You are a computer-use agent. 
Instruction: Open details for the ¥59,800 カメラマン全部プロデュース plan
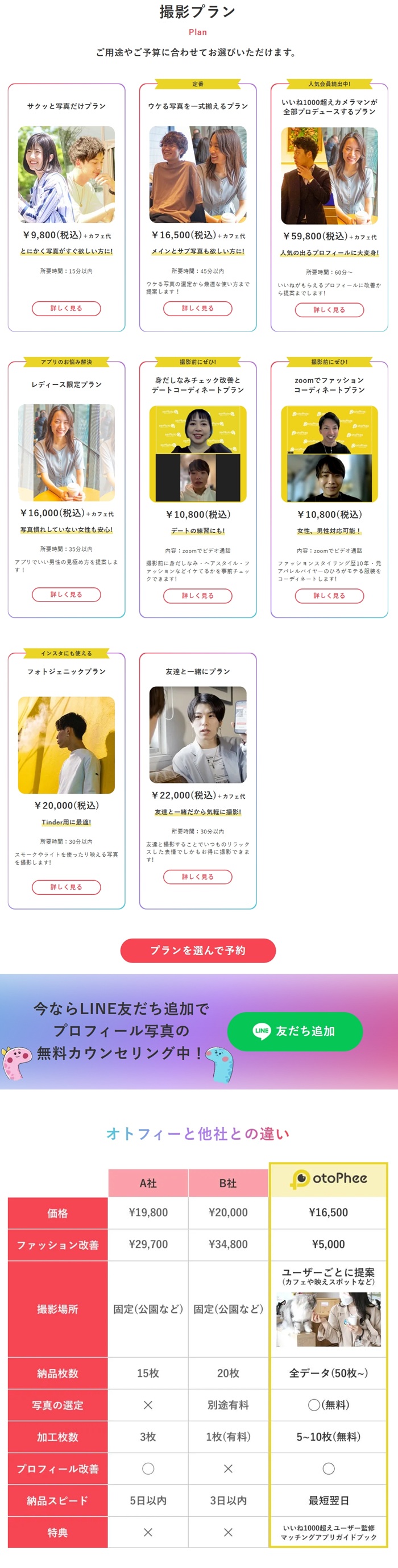tap(329, 310)
